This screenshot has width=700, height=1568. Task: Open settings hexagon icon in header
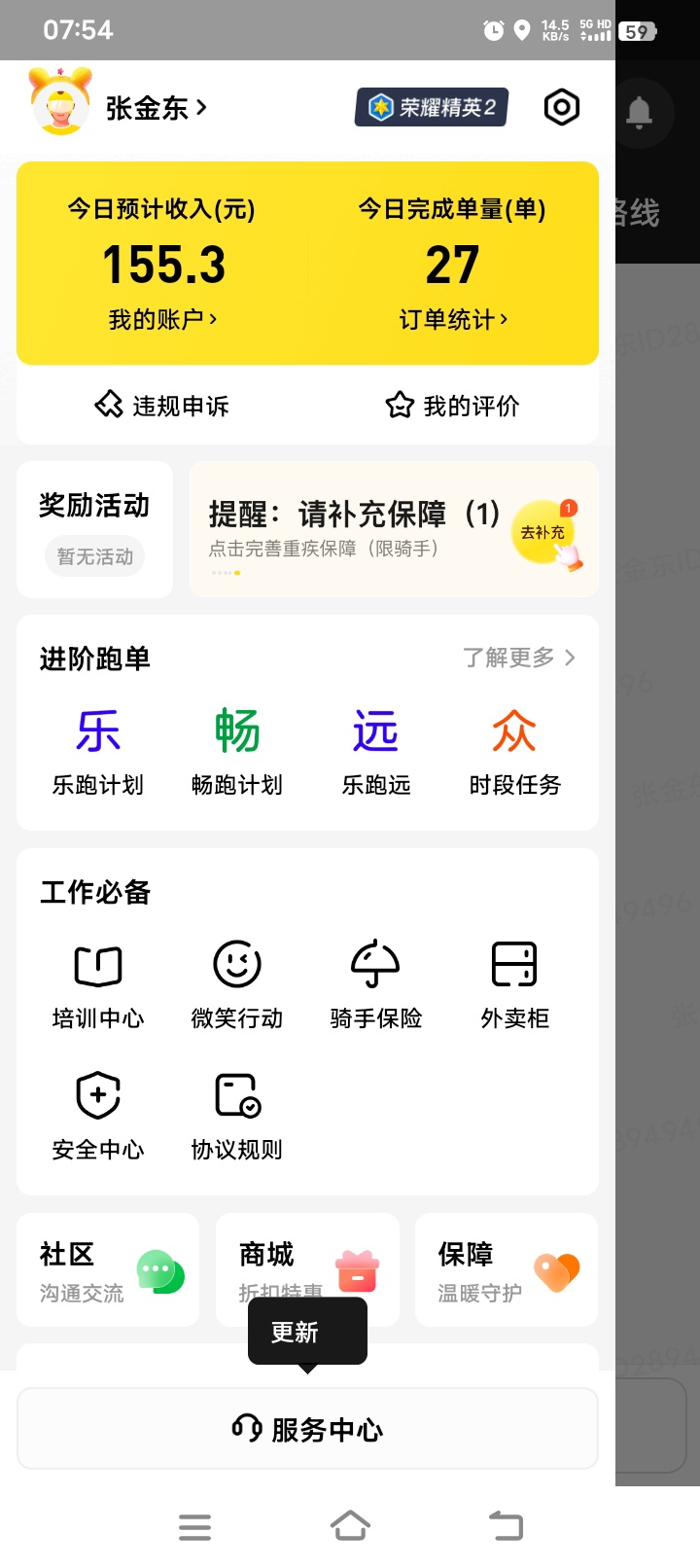tap(561, 107)
